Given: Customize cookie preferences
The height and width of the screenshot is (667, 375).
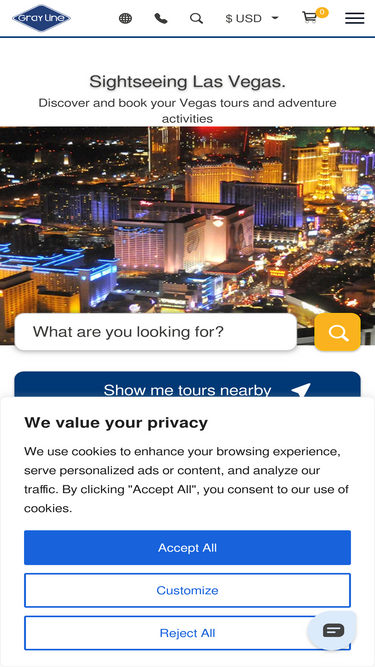Looking at the screenshot, I should click(188, 590).
